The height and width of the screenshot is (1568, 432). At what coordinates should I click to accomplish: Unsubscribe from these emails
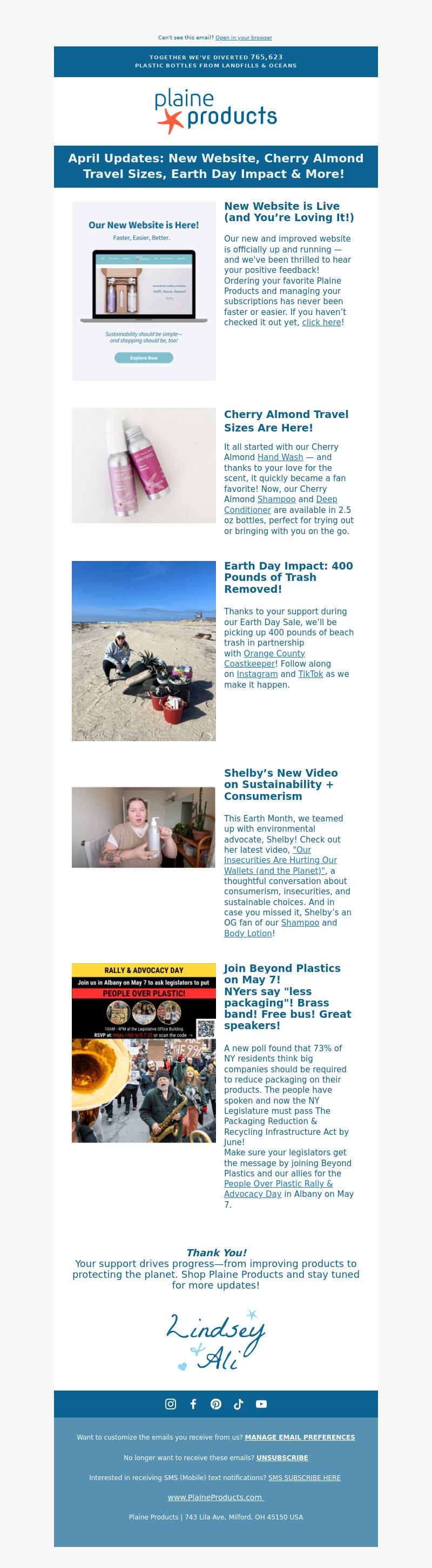click(x=282, y=1458)
